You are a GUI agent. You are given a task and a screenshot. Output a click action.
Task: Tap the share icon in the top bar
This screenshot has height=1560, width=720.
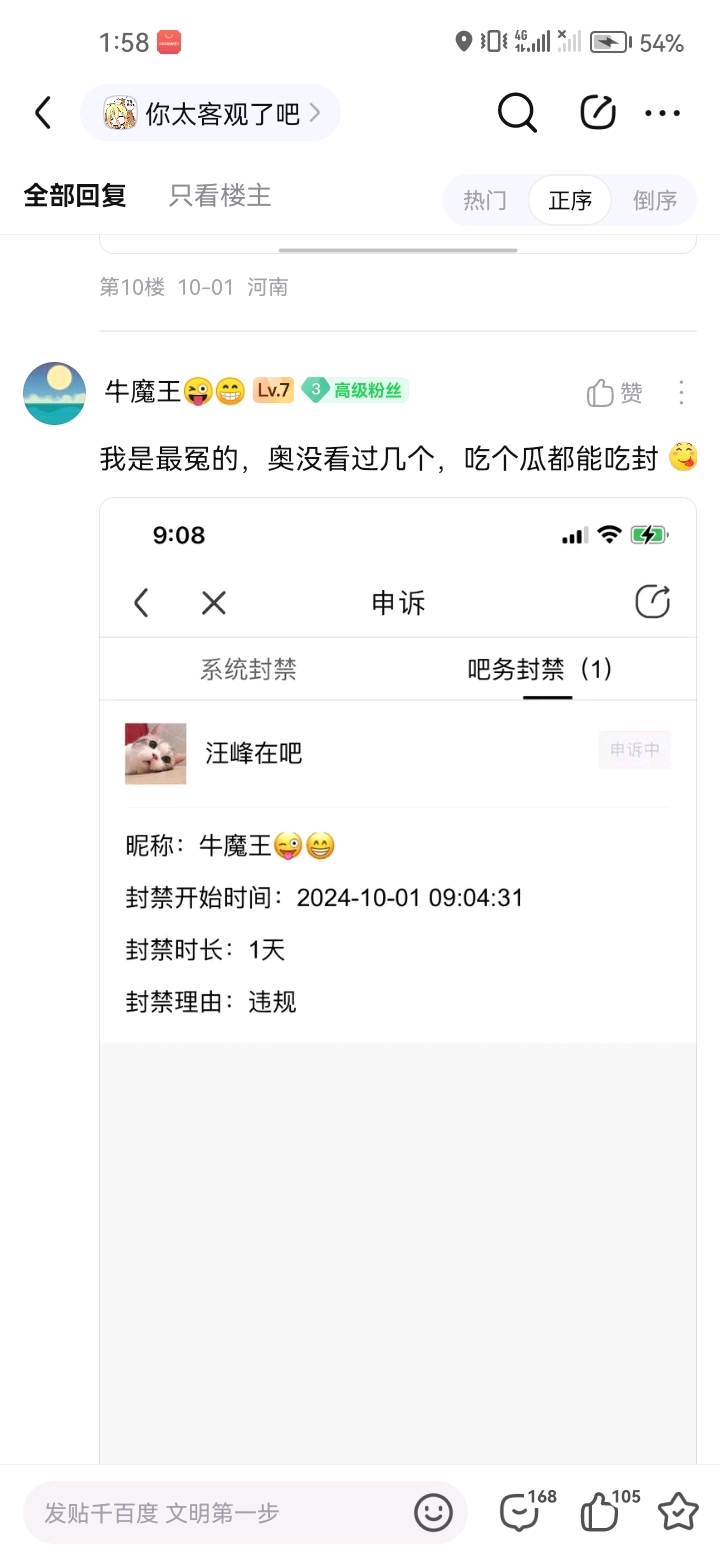click(x=598, y=113)
